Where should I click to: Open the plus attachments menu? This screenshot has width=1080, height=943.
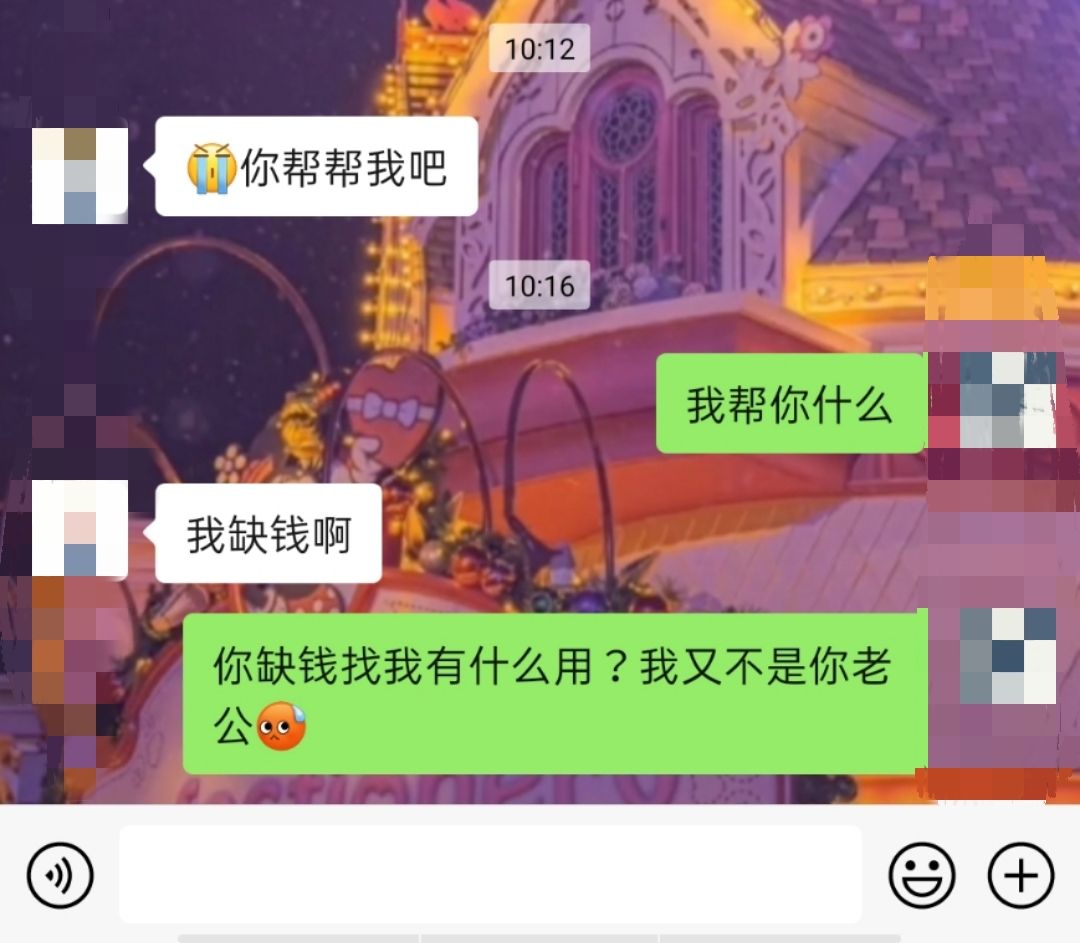tap(1021, 875)
